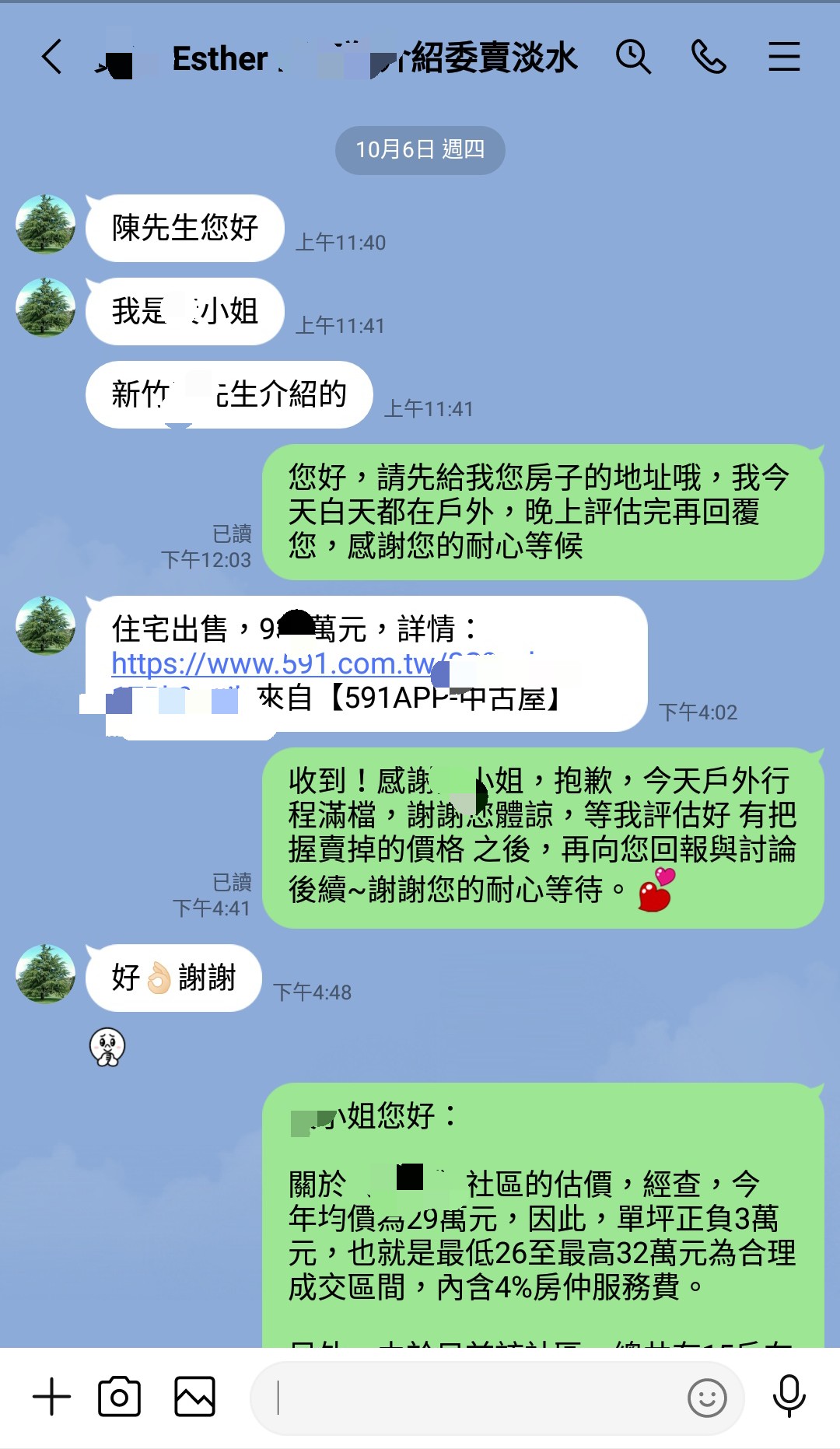The image size is (840, 1449).
Task: Open the plus attachment menu
Action: tap(51, 1397)
